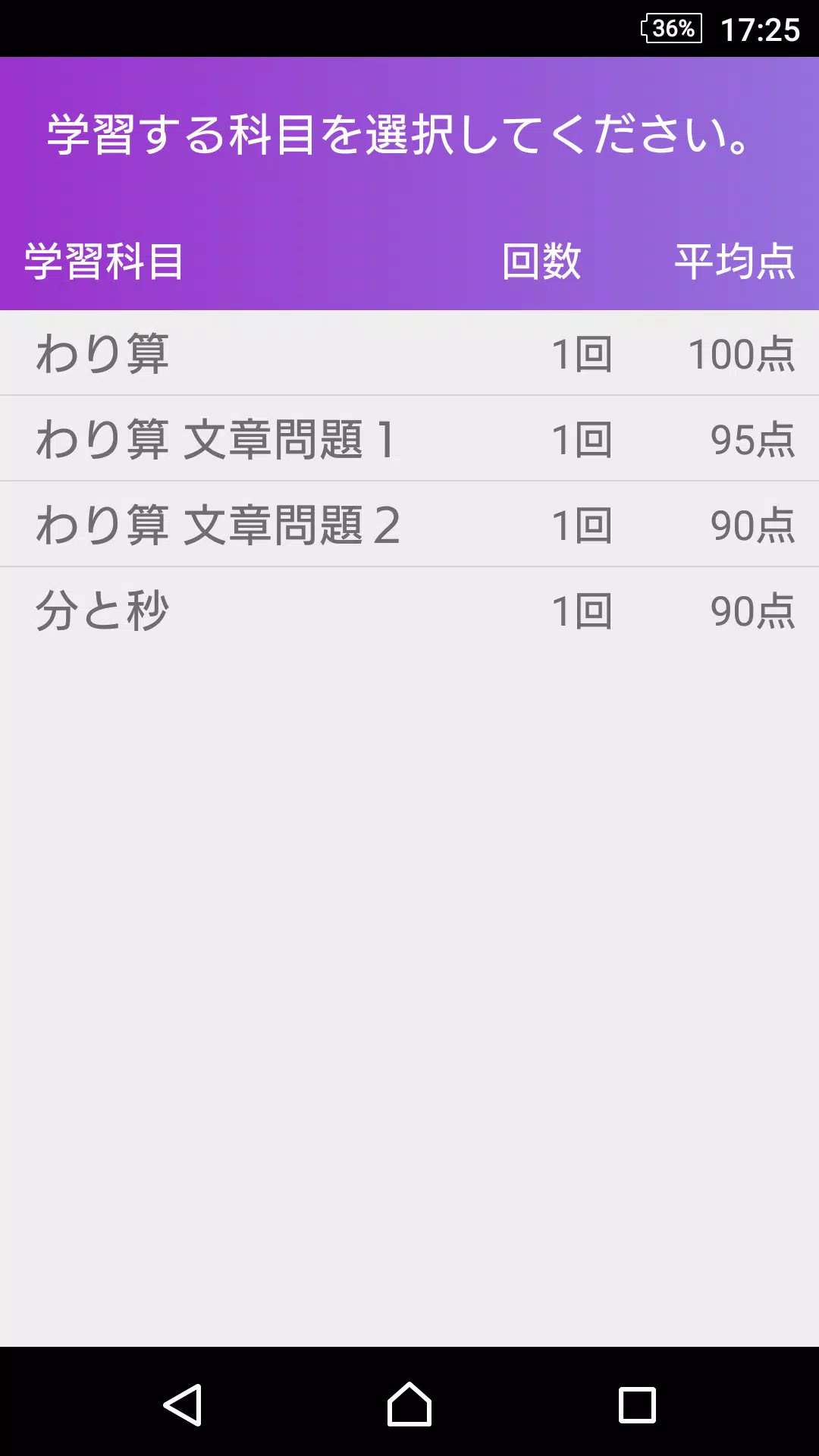
Task: Tap the 1回 count next to わり算
Action: 582,353
